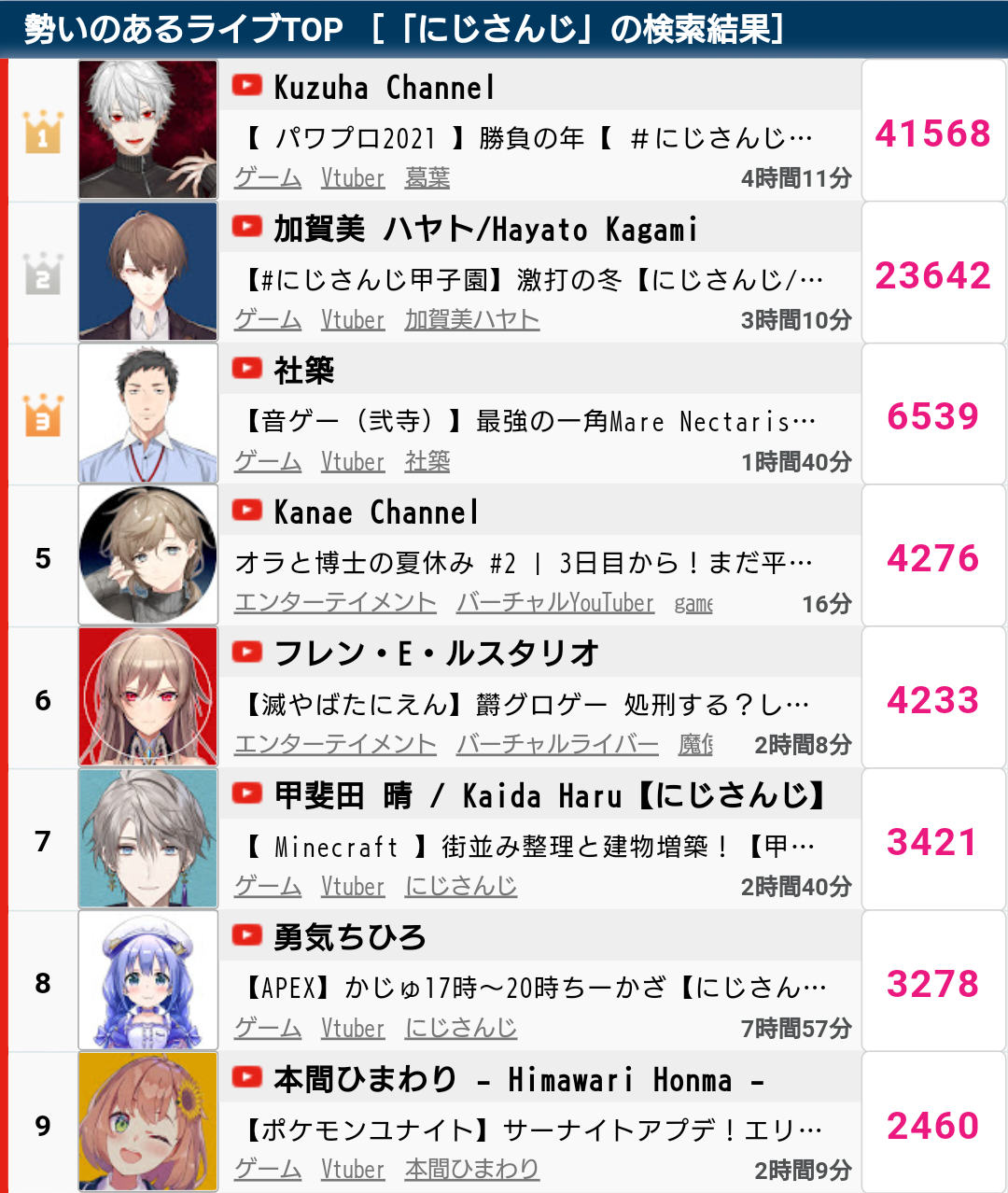The height and width of the screenshot is (1193, 1008).
Task: Select the バーチャルYouTuber tag on Kanae's row
Action: click(x=555, y=603)
